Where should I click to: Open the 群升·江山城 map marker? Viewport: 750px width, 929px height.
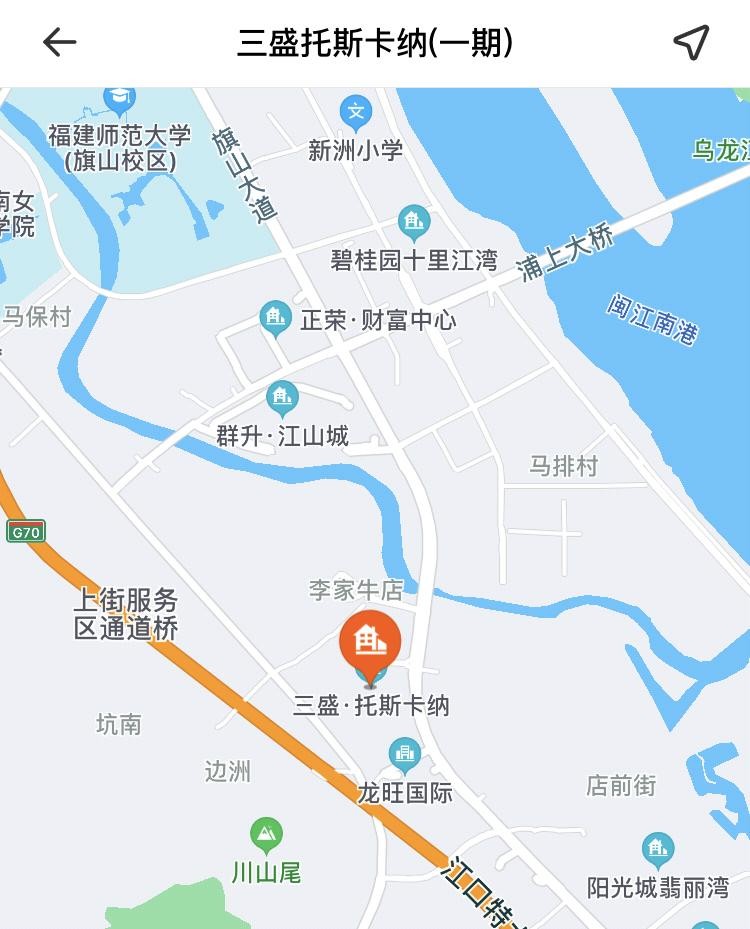click(283, 398)
